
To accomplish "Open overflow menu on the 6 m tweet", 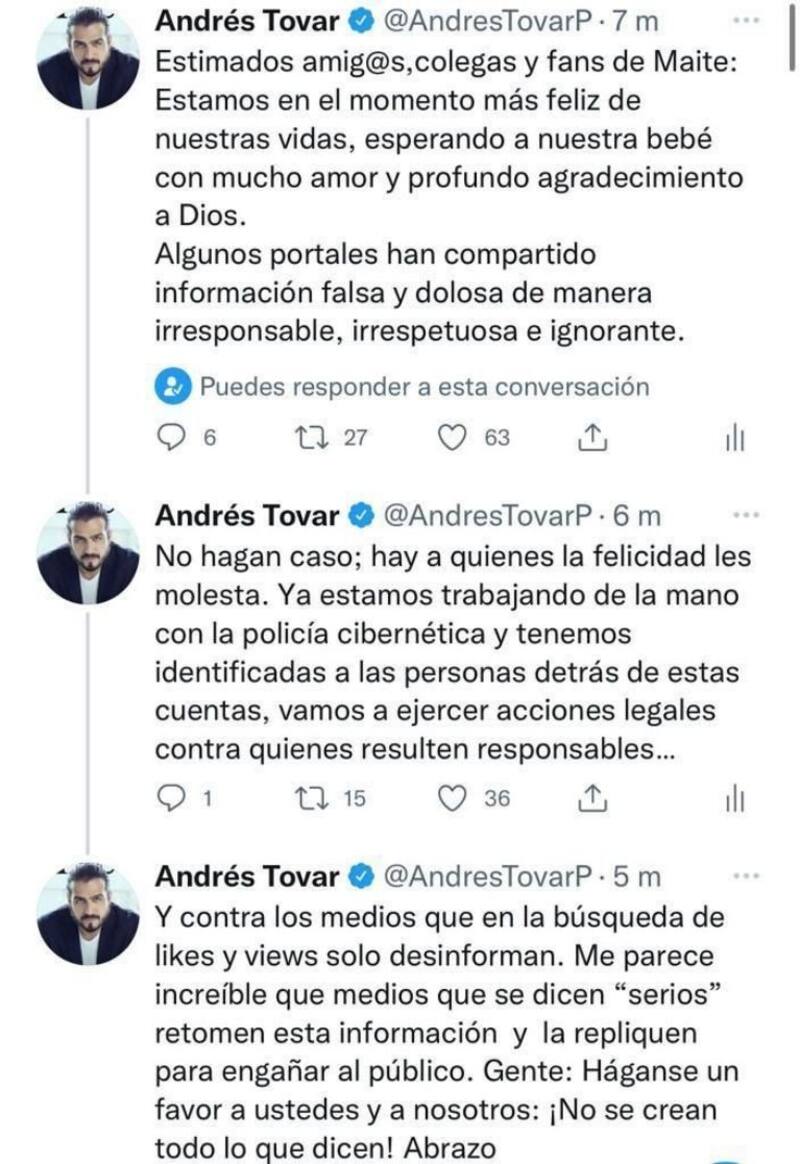I will click(x=747, y=515).
